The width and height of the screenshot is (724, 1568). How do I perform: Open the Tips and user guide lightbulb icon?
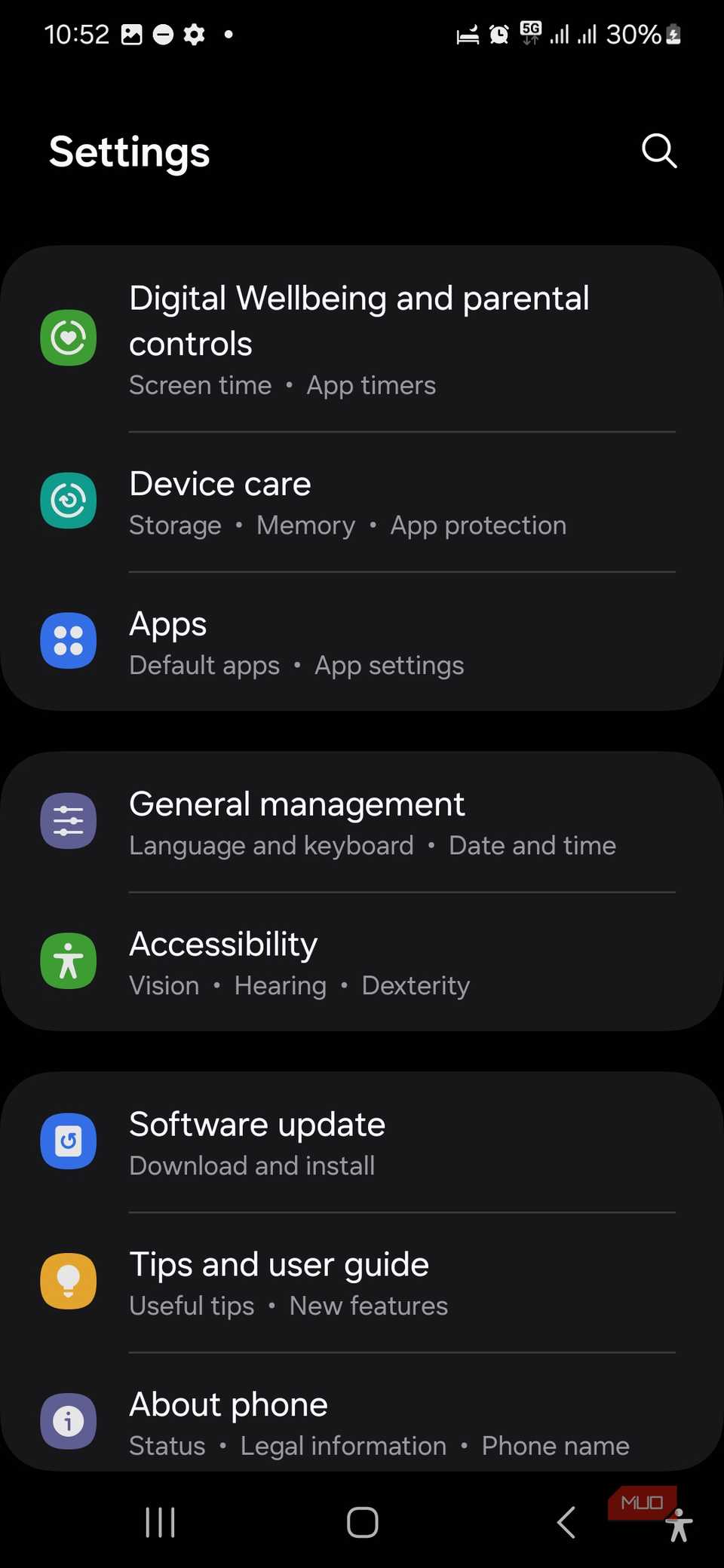pyautogui.click(x=68, y=1280)
